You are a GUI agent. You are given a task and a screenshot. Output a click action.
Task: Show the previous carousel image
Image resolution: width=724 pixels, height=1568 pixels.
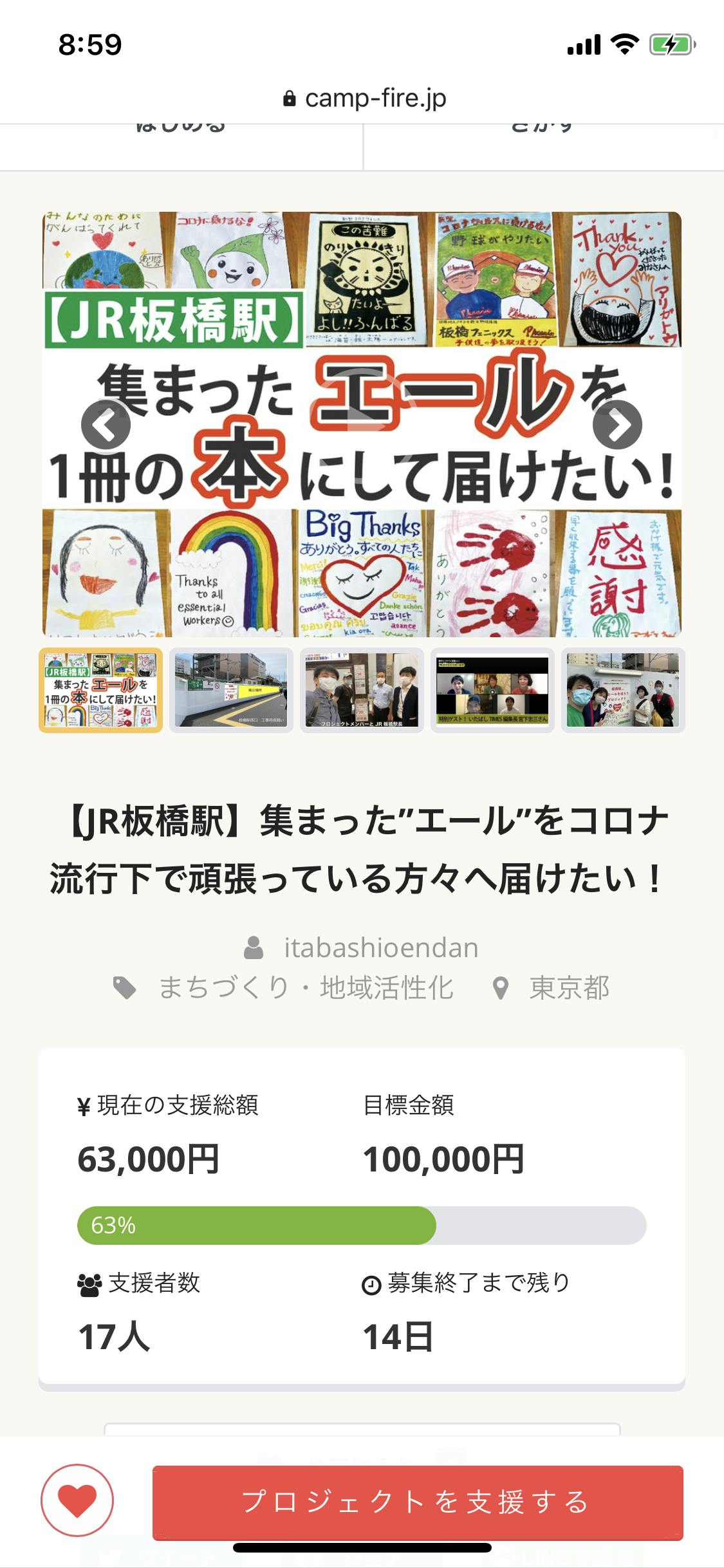106,424
